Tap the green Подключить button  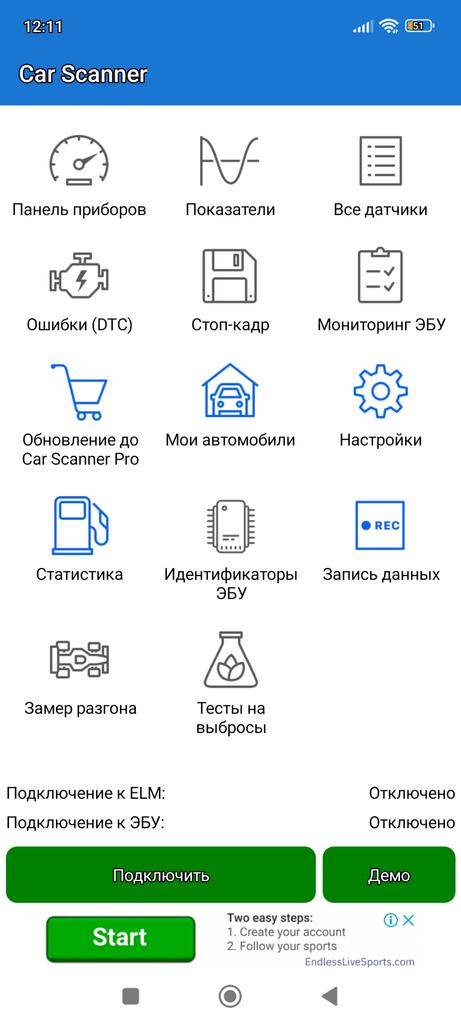[161, 874]
